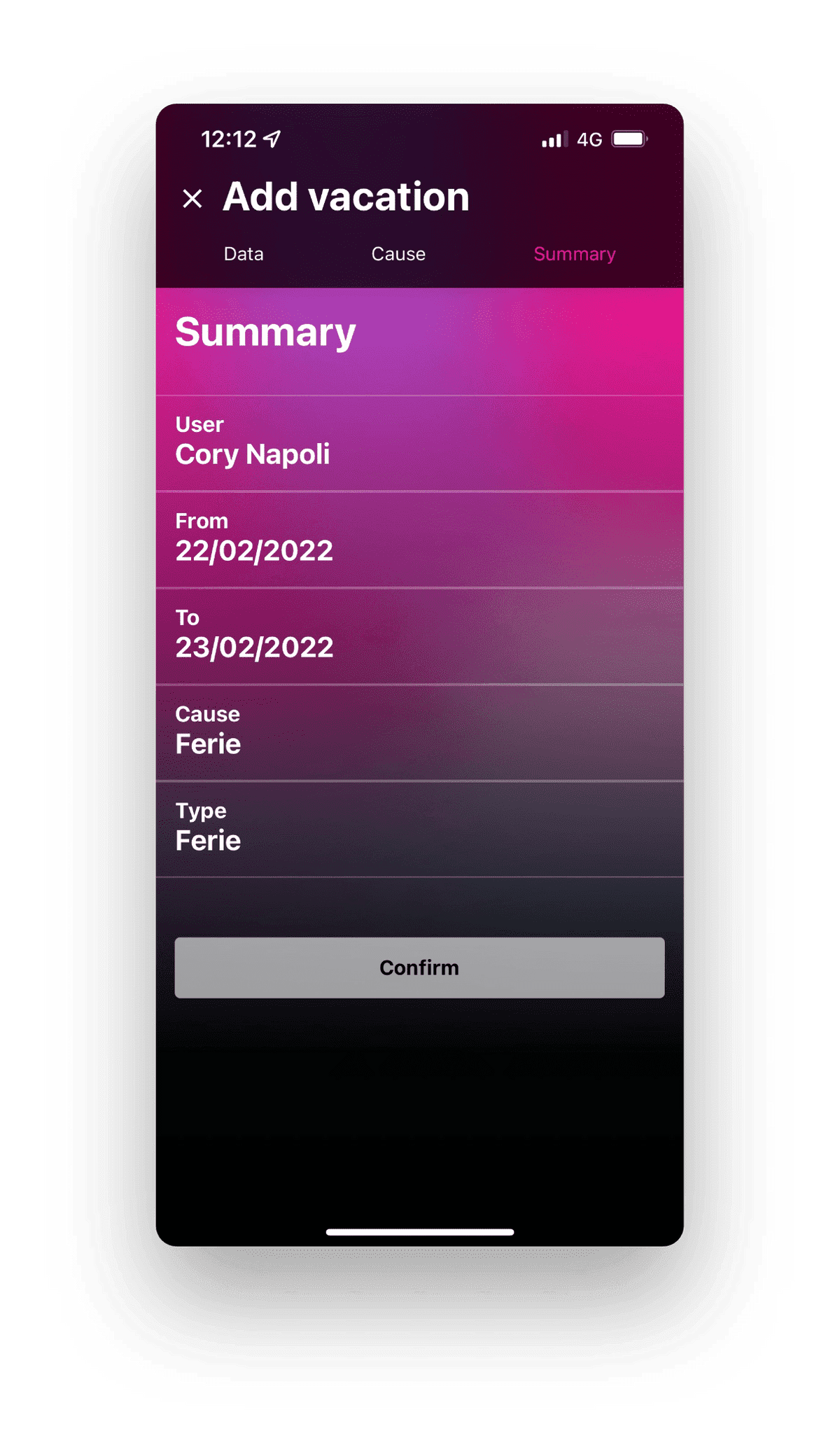
Task: Select the Summary tab
Action: coord(574,253)
